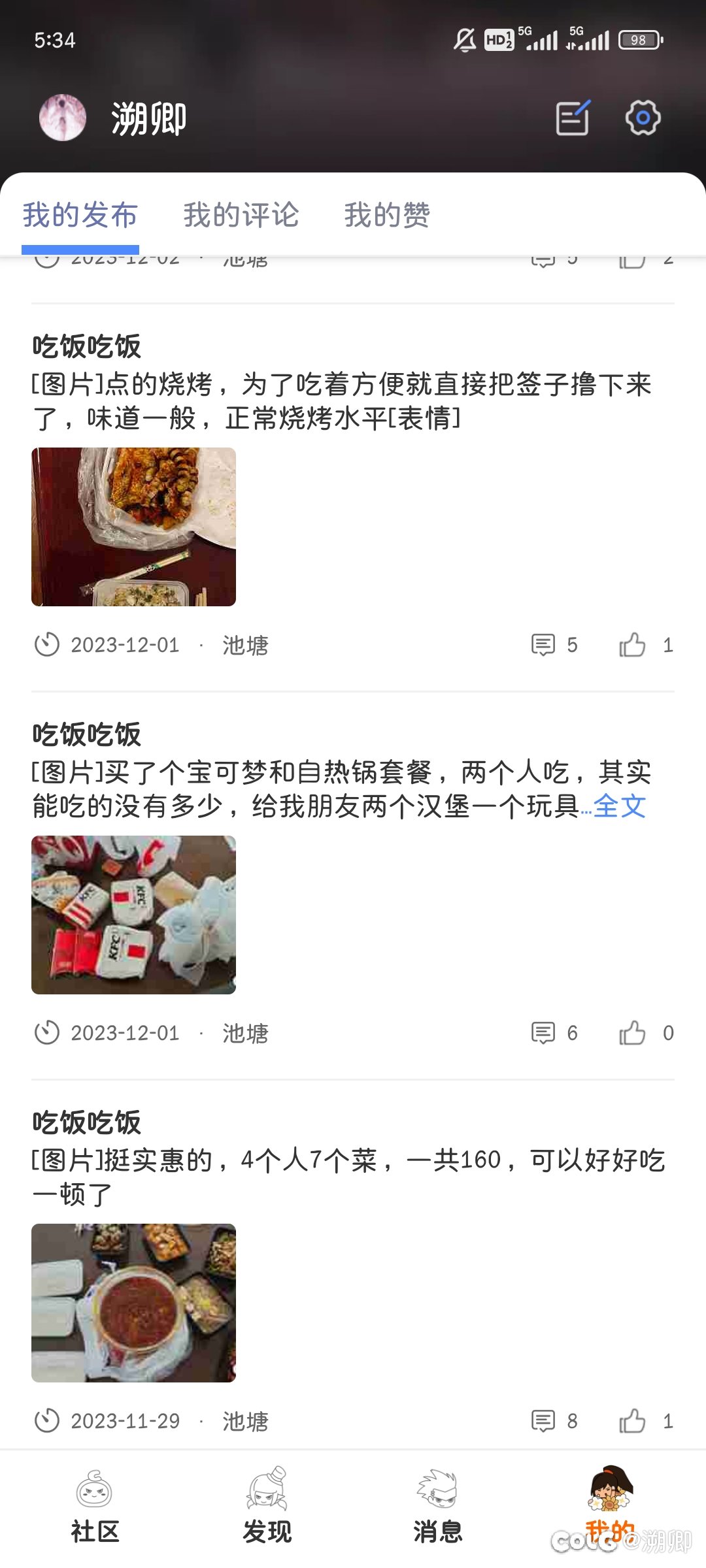Open the barbecue post photo thumbnail
The width and height of the screenshot is (706, 1568).
point(133,527)
